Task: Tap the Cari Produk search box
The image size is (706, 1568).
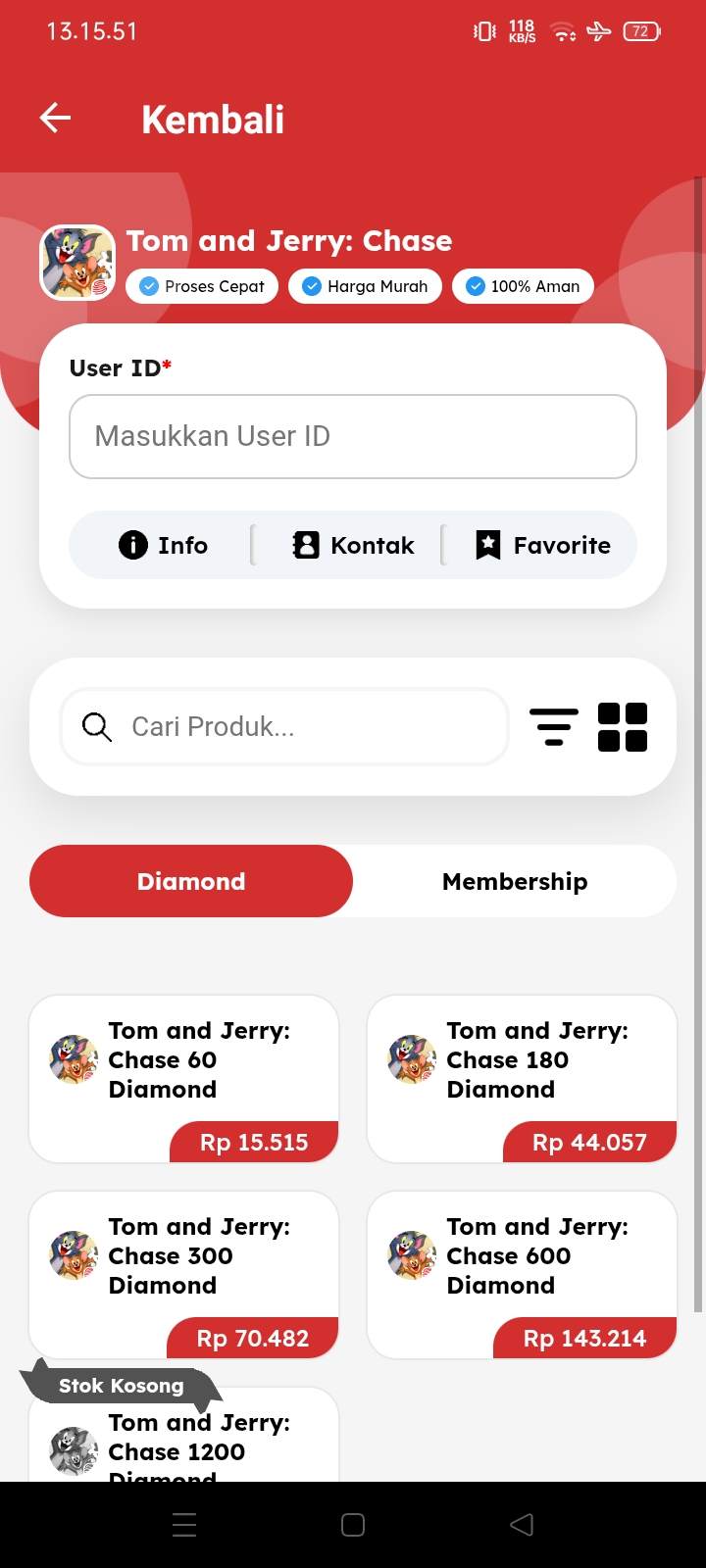Action: tap(284, 726)
